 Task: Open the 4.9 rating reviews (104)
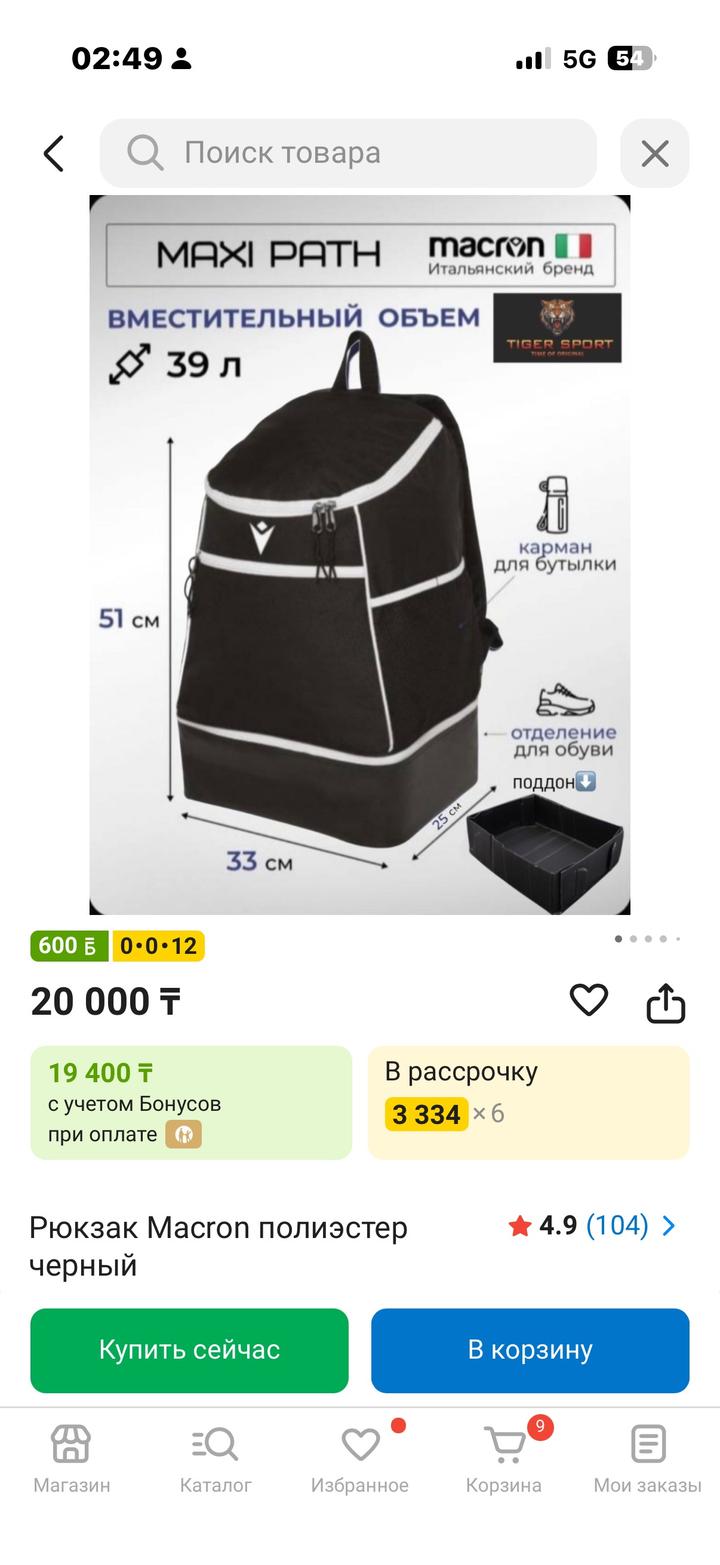(594, 1225)
